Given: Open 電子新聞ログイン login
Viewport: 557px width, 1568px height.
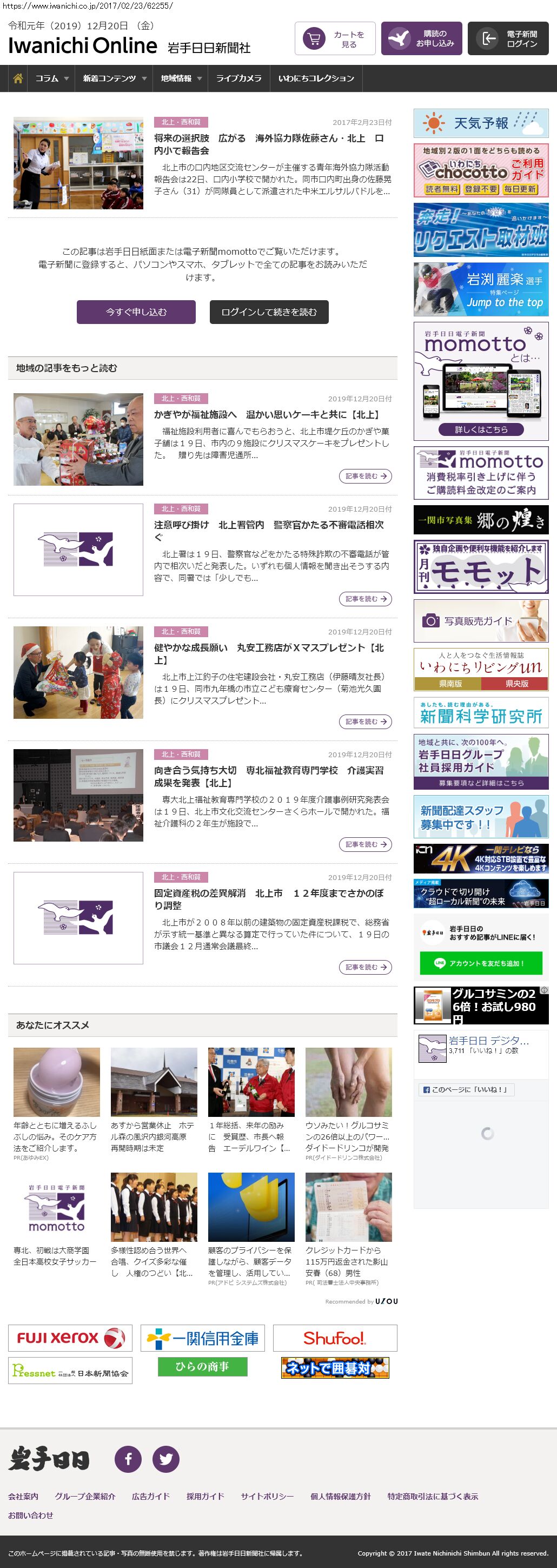Looking at the screenshot, I should [508, 39].
